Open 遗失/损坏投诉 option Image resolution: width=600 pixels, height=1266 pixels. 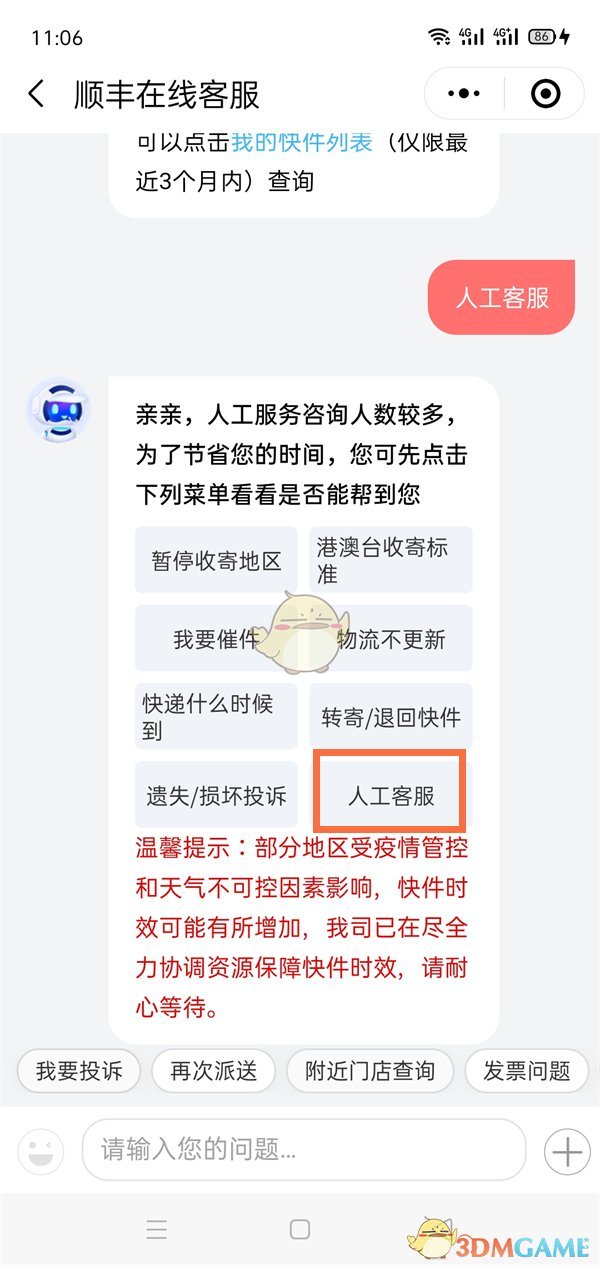point(216,795)
